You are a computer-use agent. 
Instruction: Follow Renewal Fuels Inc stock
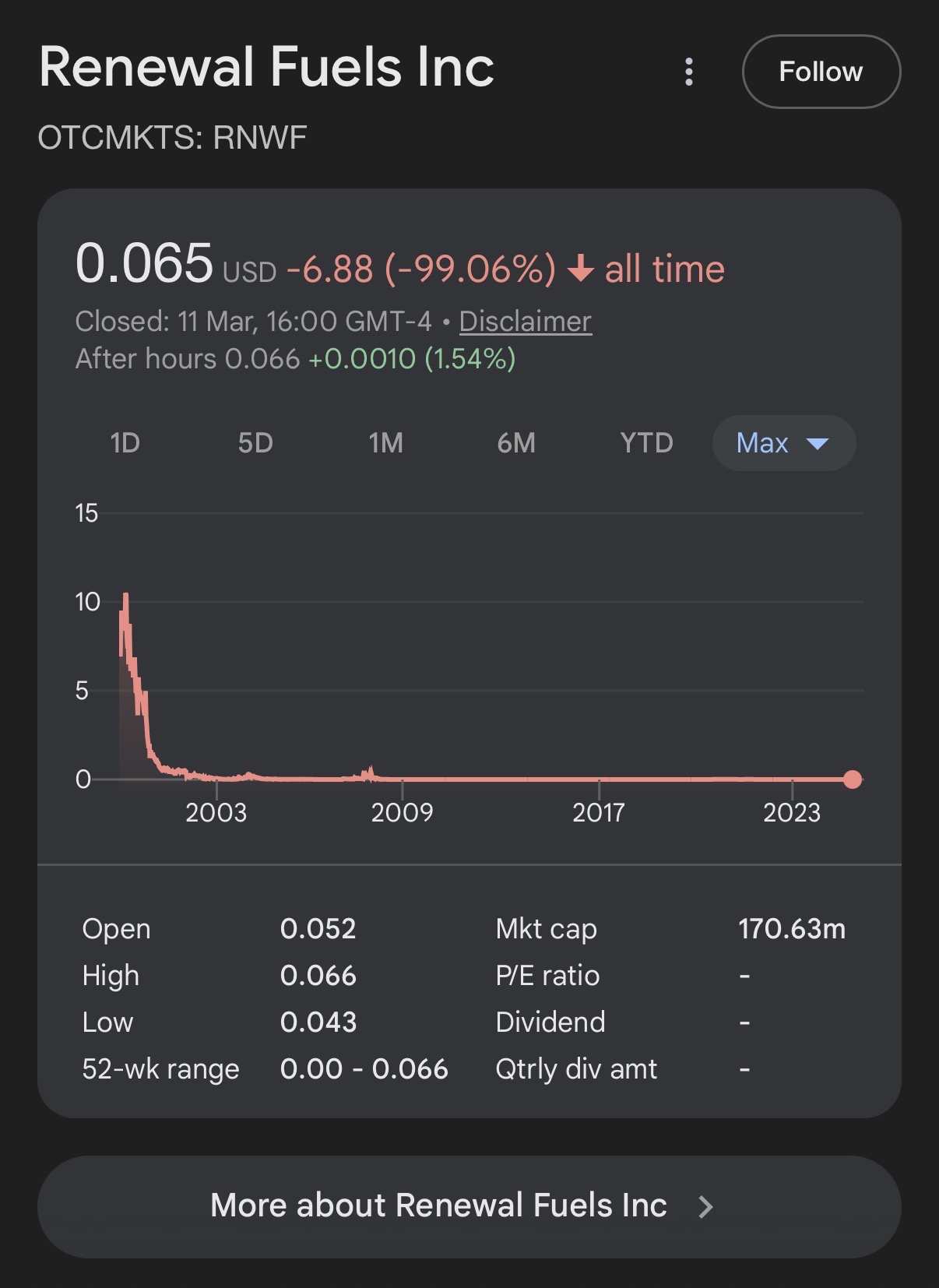[x=821, y=72]
